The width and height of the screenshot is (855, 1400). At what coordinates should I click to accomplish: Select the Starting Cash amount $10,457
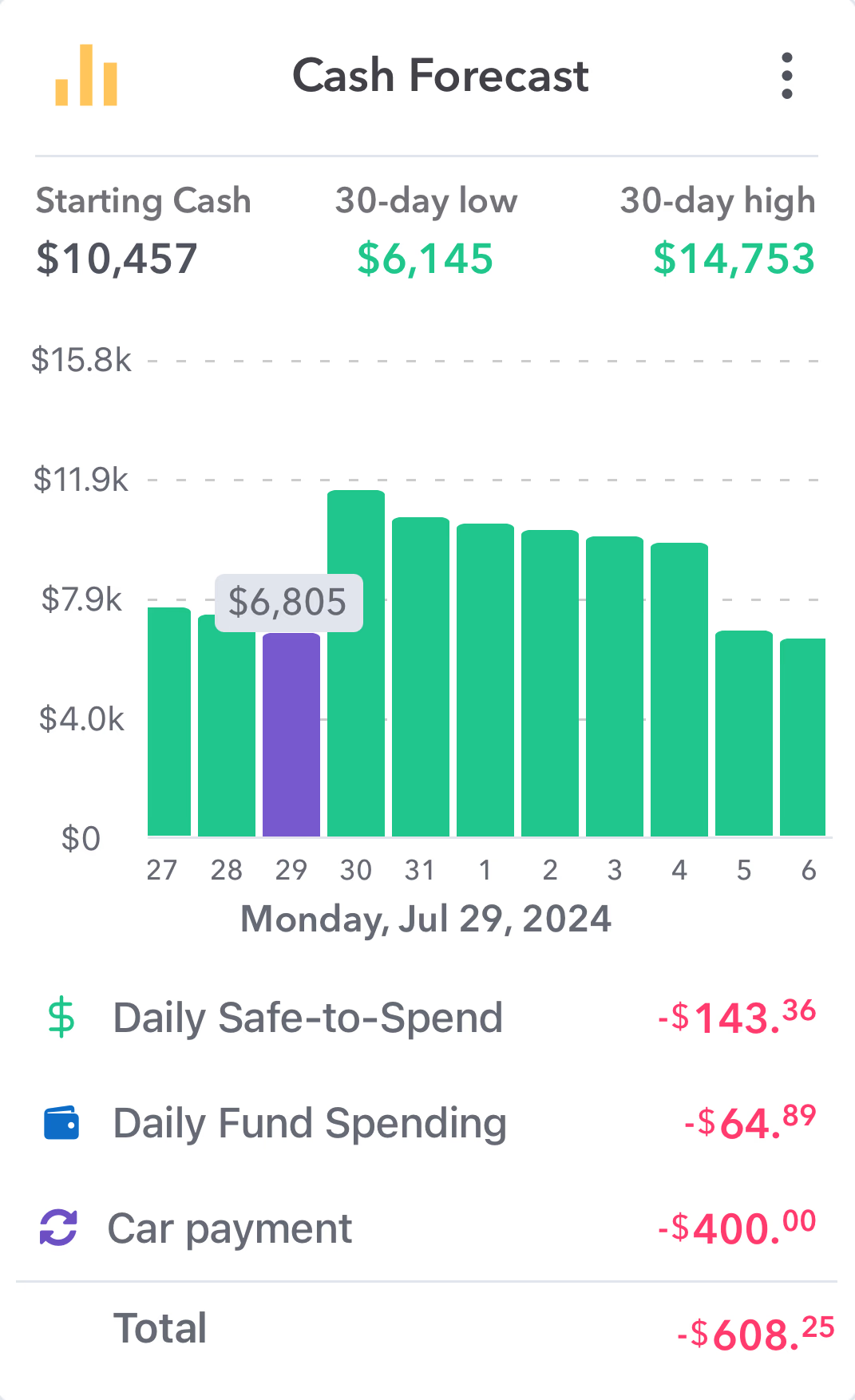pyautogui.click(x=115, y=258)
